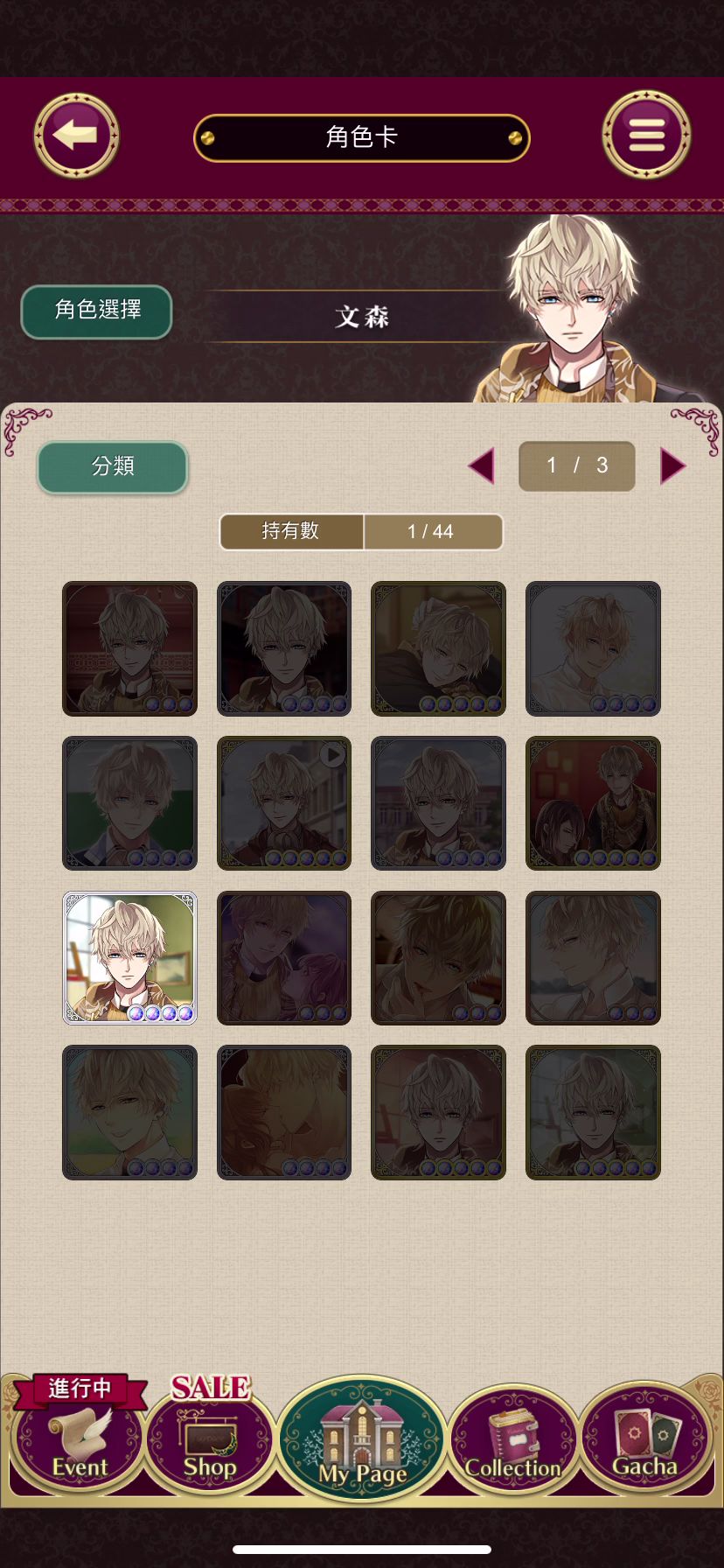
Task: Advance to the next card page
Action: 672,465
